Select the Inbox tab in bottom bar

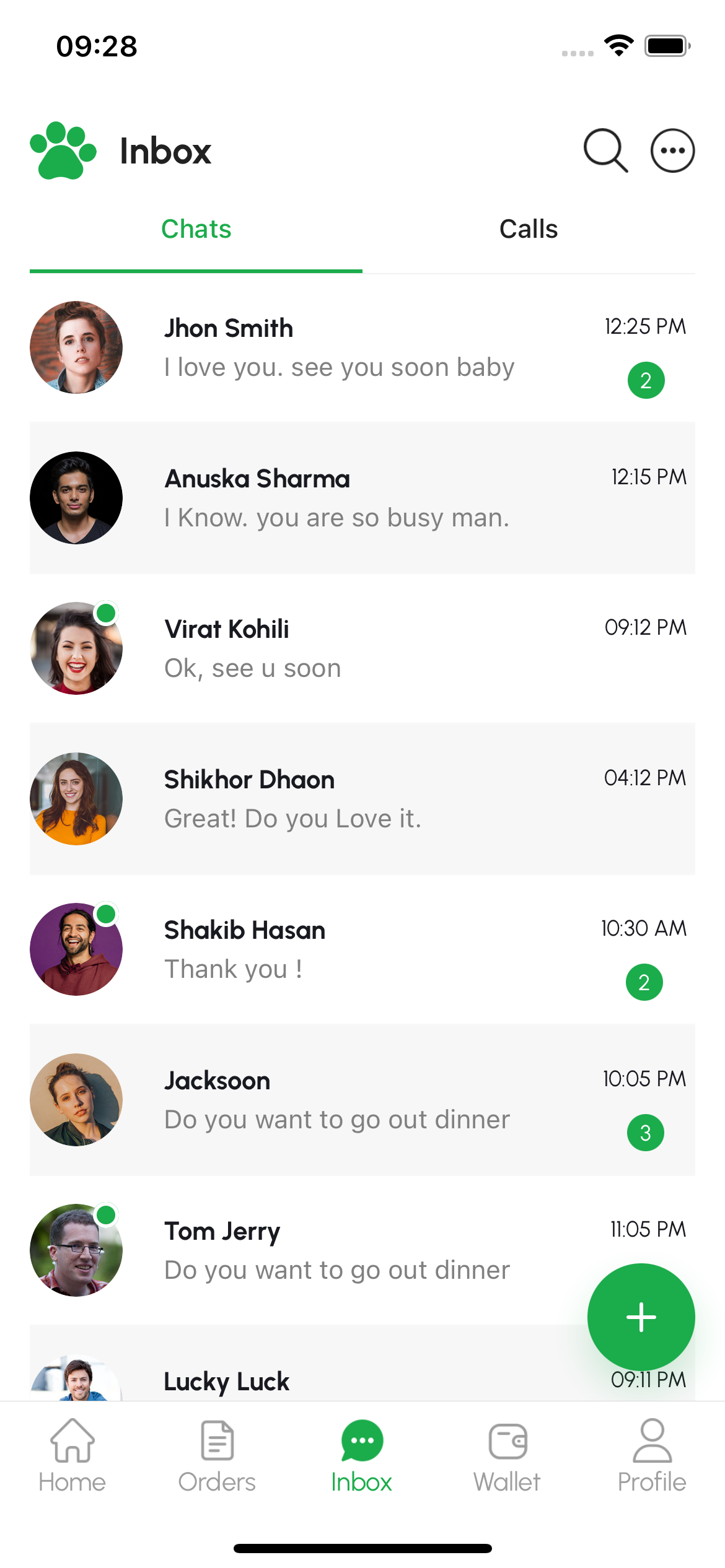(x=362, y=1455)
